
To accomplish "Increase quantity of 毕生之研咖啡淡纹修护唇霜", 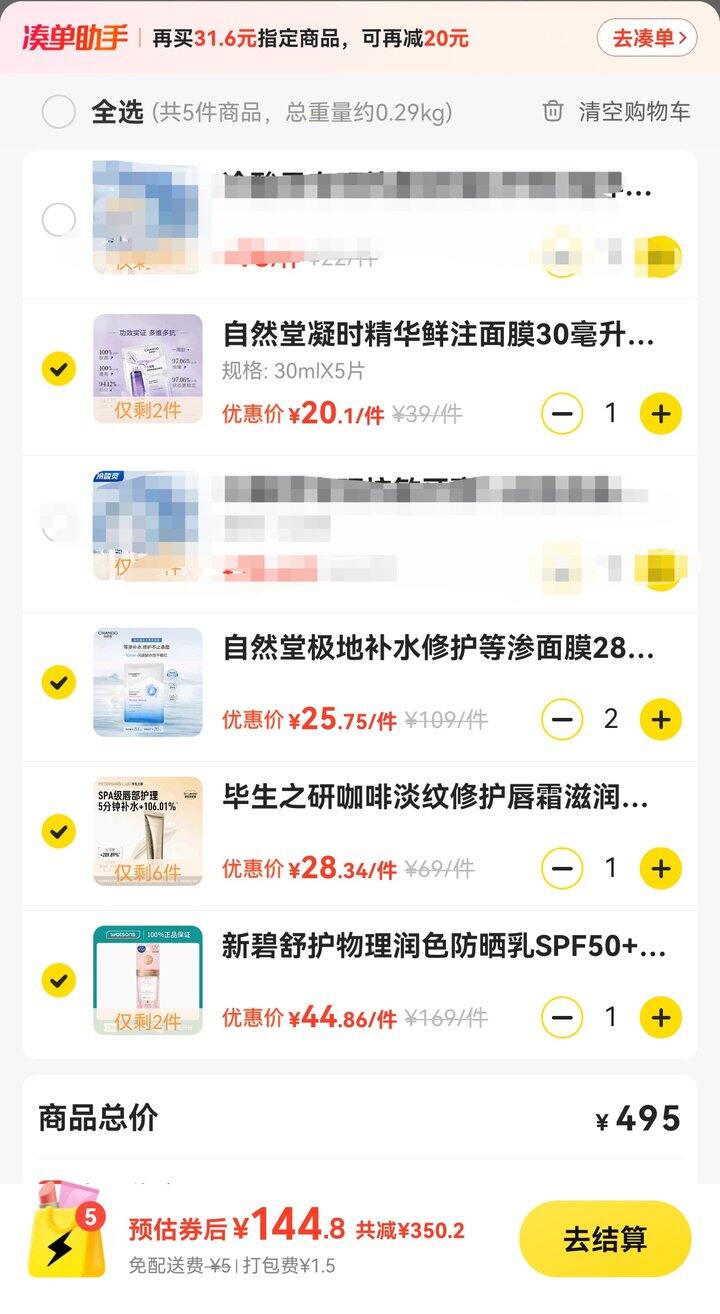I will (660, 868).
